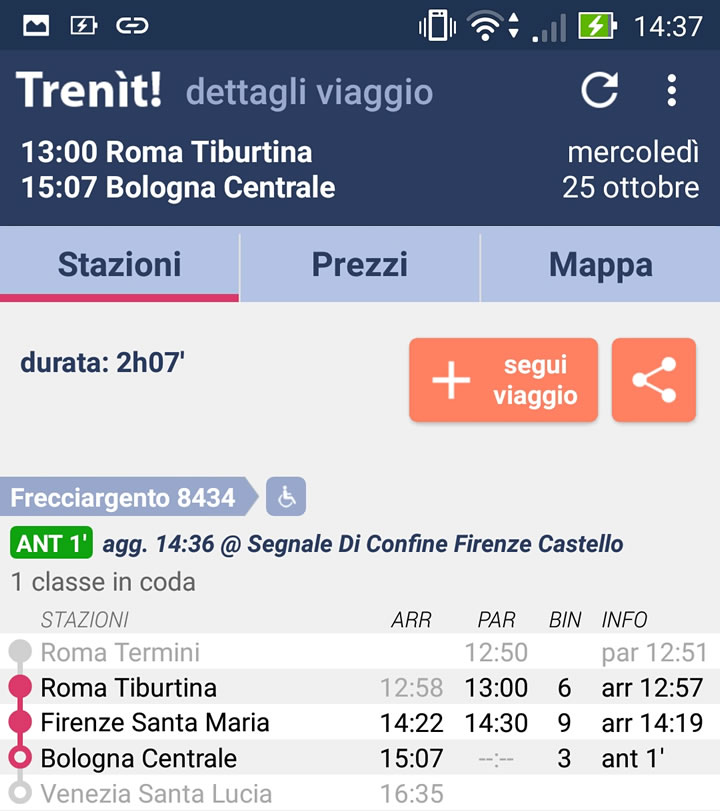The height and width of the screenshot is (811, 720).
Task: Tap the segui viaggio button
Action: pyautogui.click(x=503, y=380)
